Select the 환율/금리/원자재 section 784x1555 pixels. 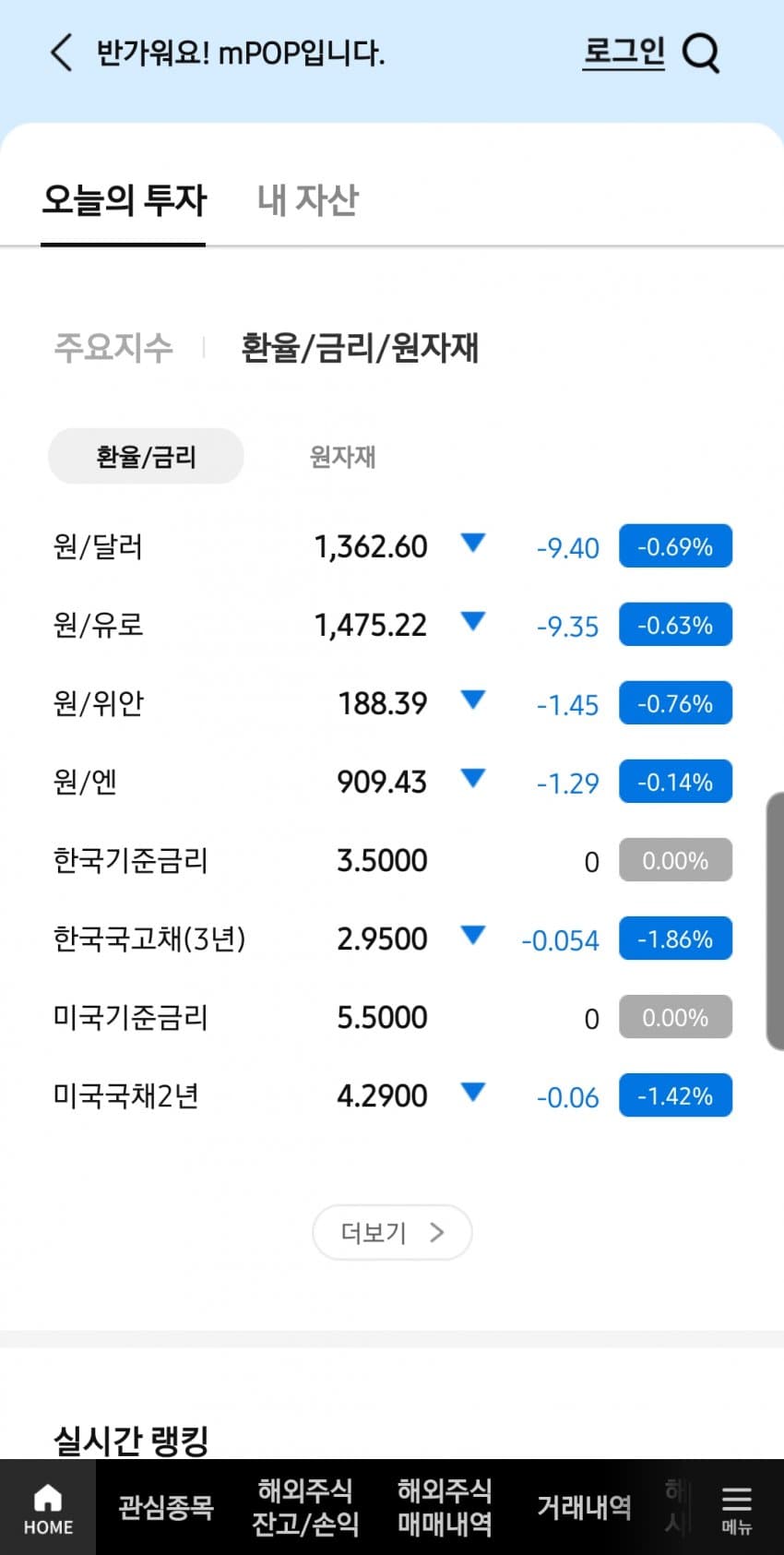pyautogui.click(x=360, y=347)
